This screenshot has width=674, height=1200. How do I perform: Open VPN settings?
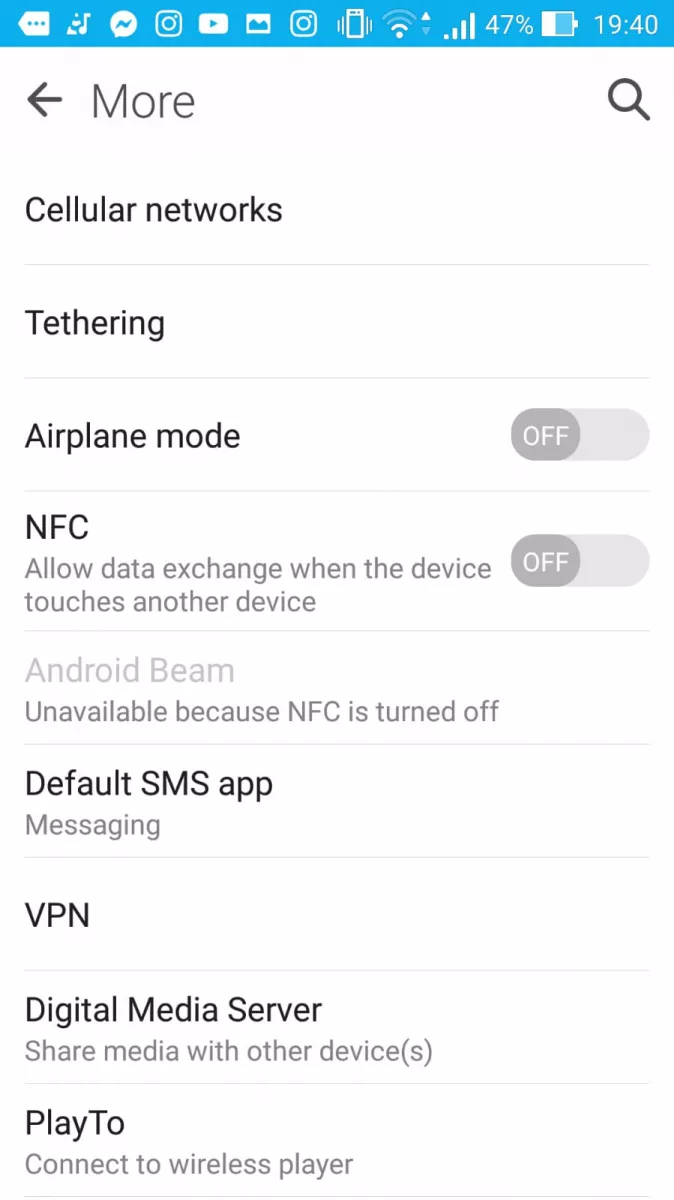pos(337,914)
